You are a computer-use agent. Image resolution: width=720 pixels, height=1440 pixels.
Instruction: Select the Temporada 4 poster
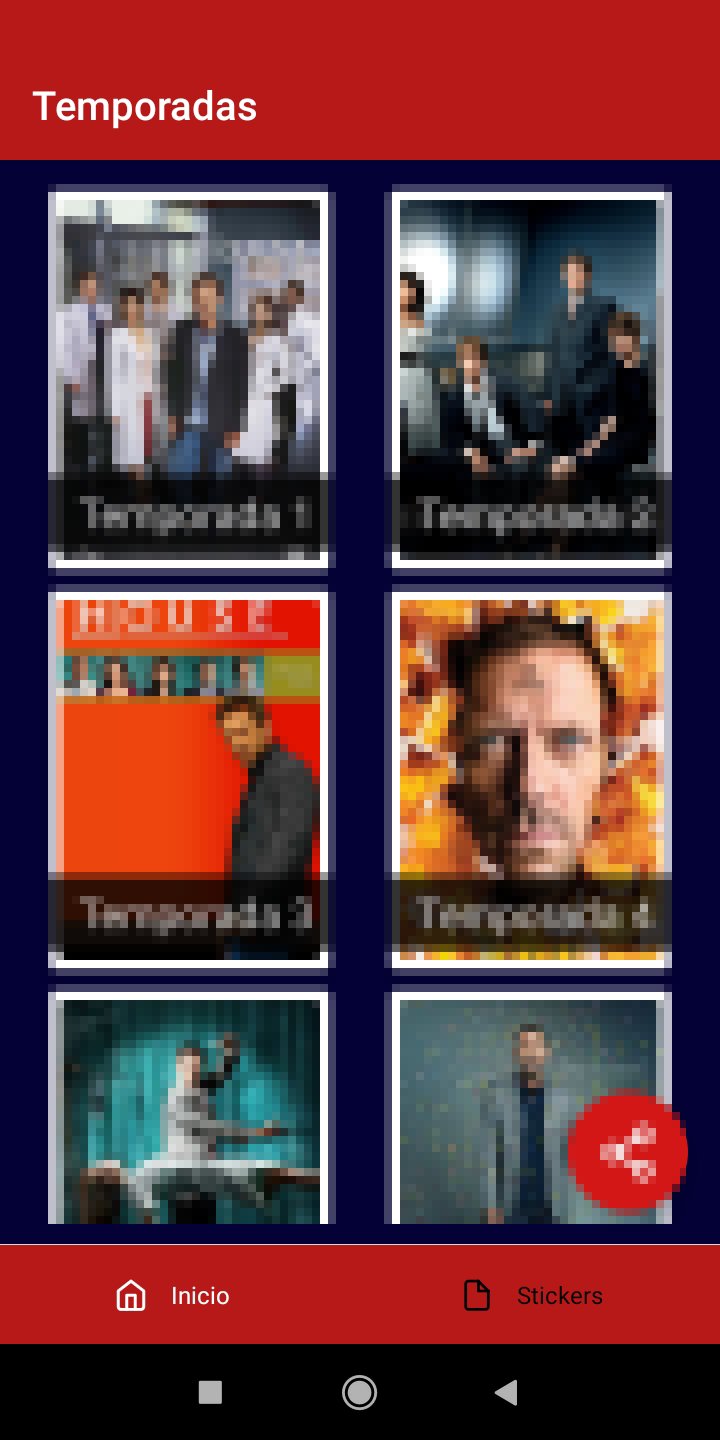529,778
